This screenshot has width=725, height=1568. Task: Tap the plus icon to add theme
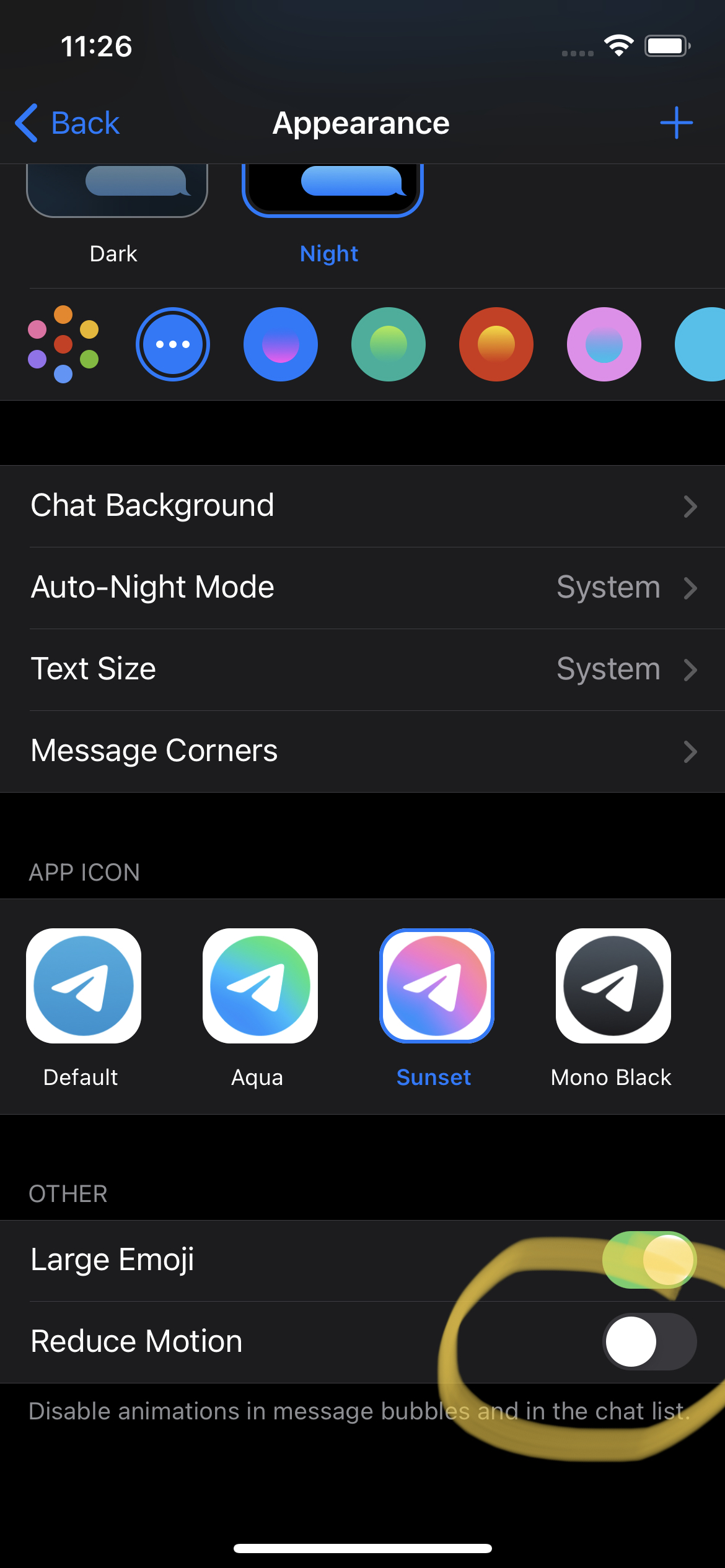[x=676, y=123]
